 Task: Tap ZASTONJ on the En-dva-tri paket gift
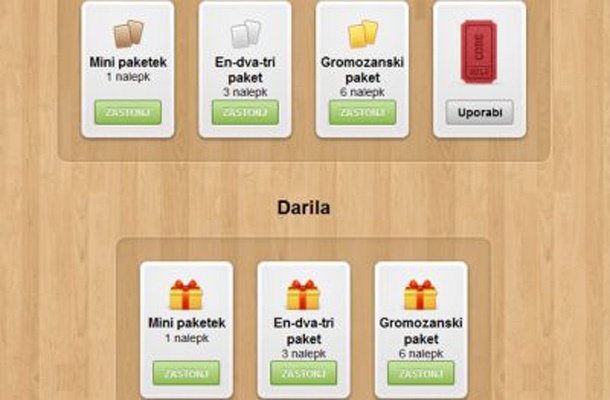click(x=303, y=373)
